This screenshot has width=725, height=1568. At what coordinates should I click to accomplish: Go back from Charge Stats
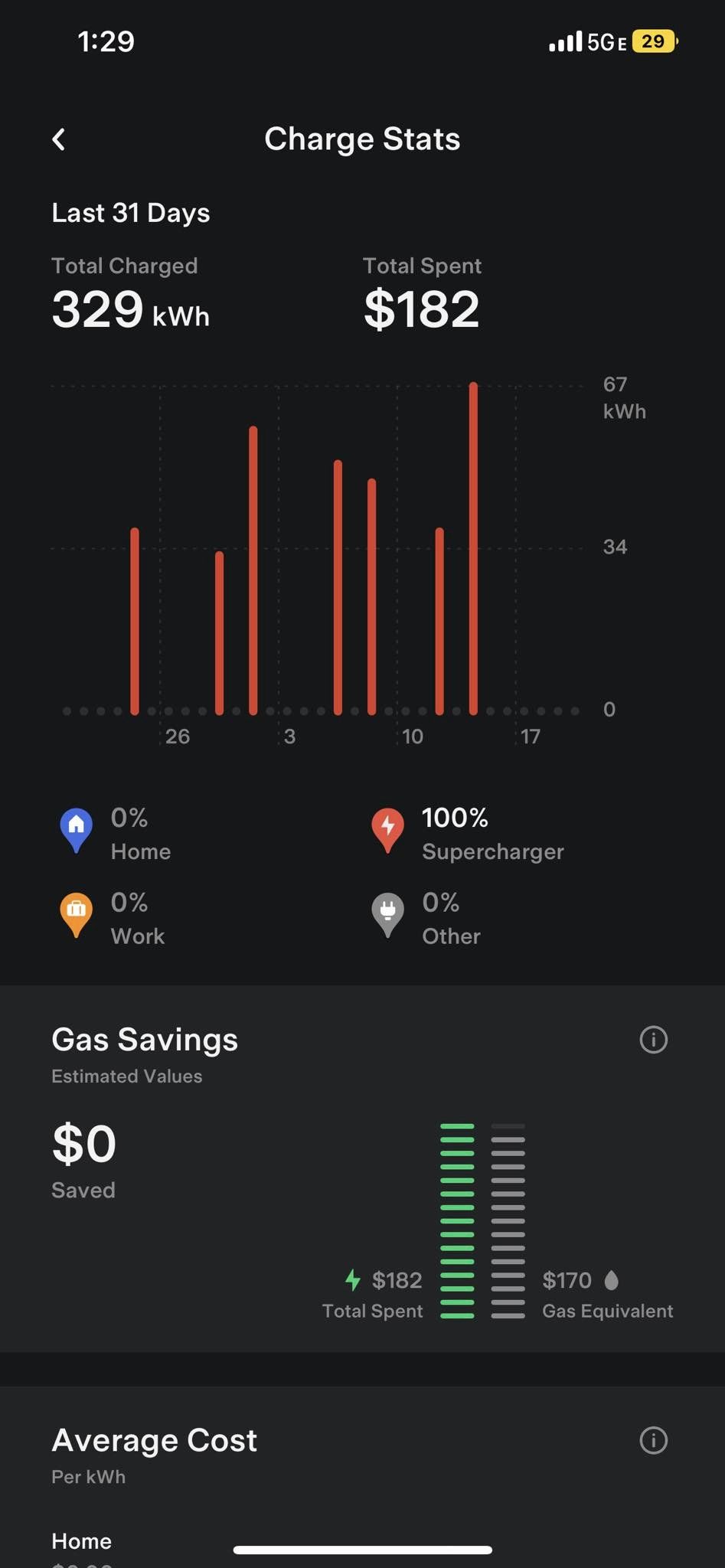point(58,139)
